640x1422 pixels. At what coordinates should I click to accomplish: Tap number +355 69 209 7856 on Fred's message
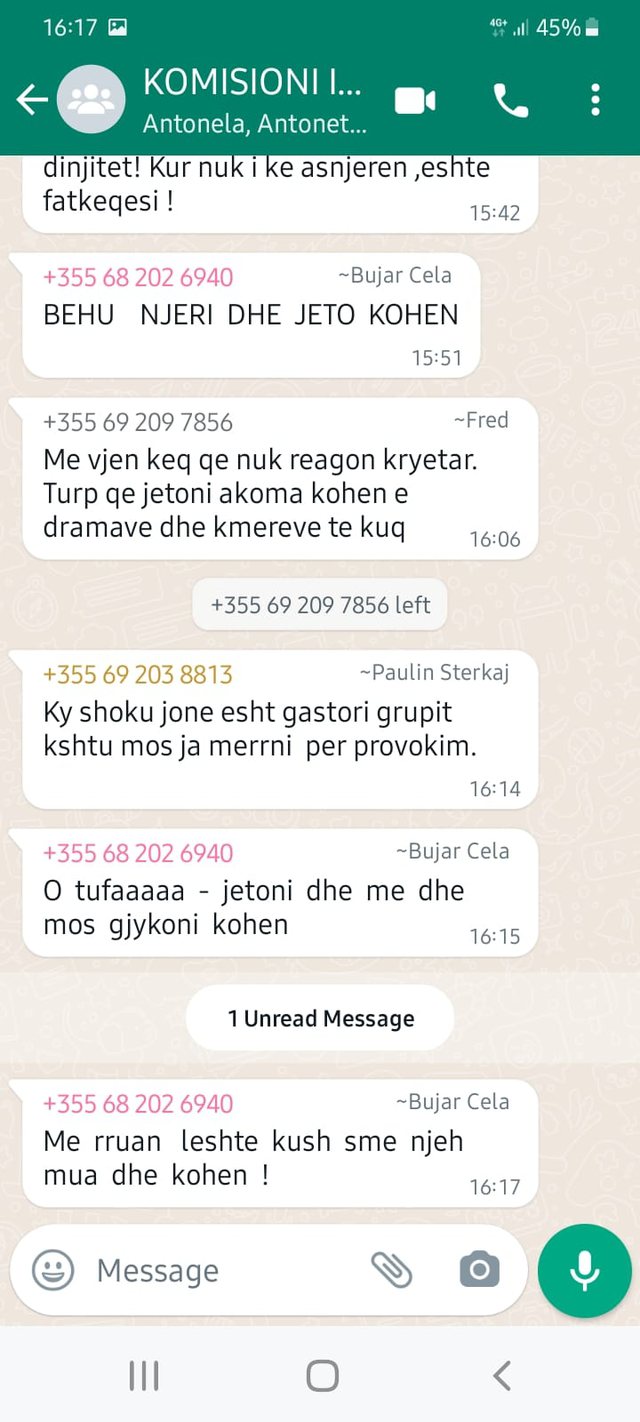tap(138, 422)
